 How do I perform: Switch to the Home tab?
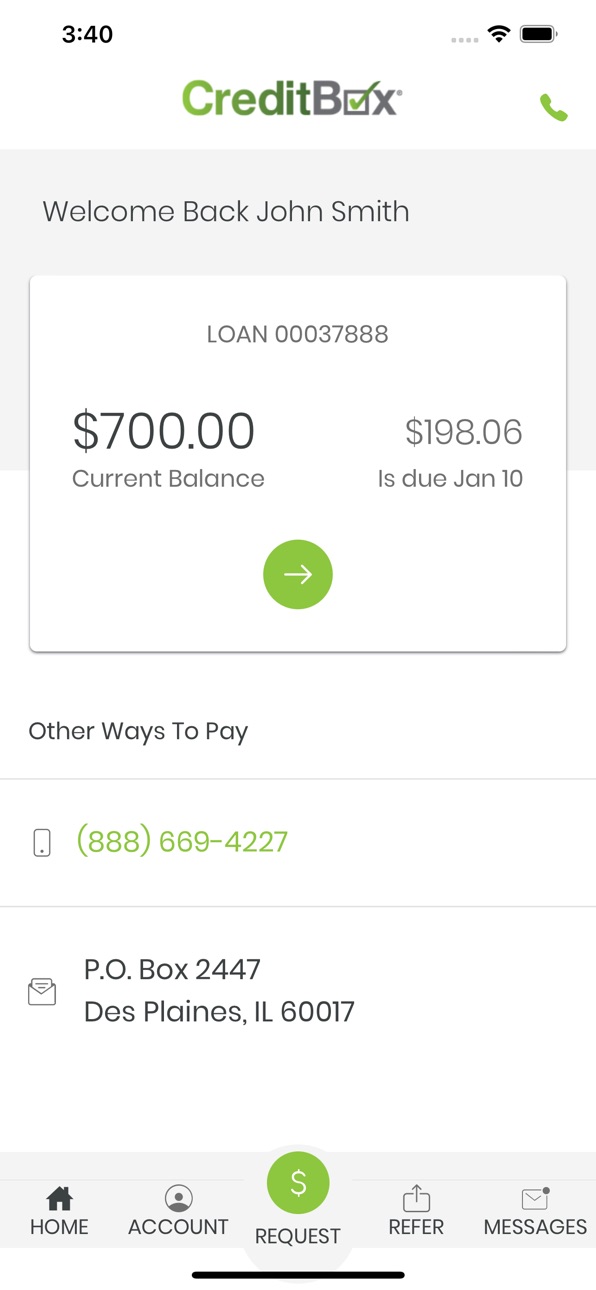pos(59,1212)
